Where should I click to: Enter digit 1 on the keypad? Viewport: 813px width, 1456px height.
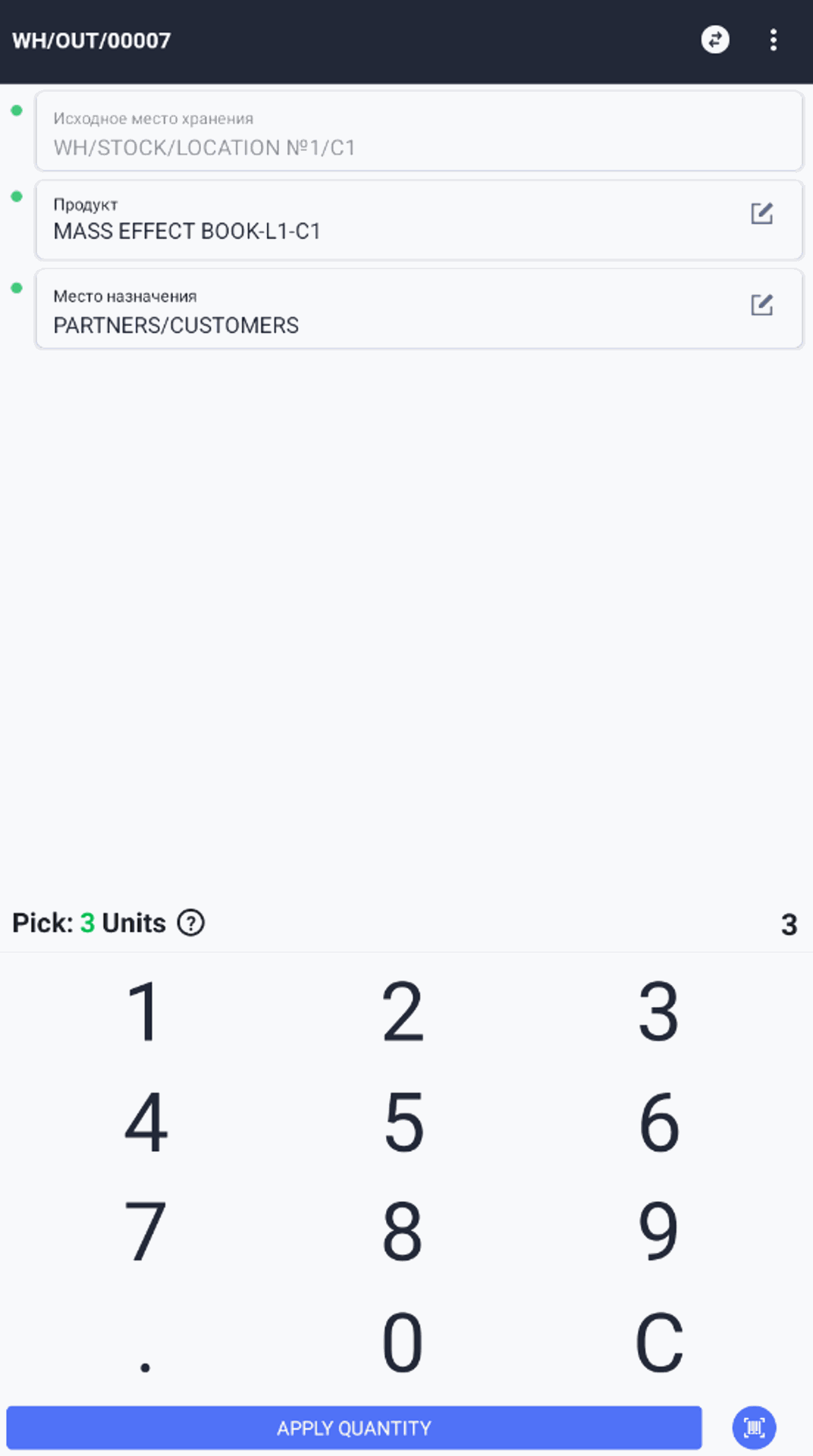tap(144, 1011)
